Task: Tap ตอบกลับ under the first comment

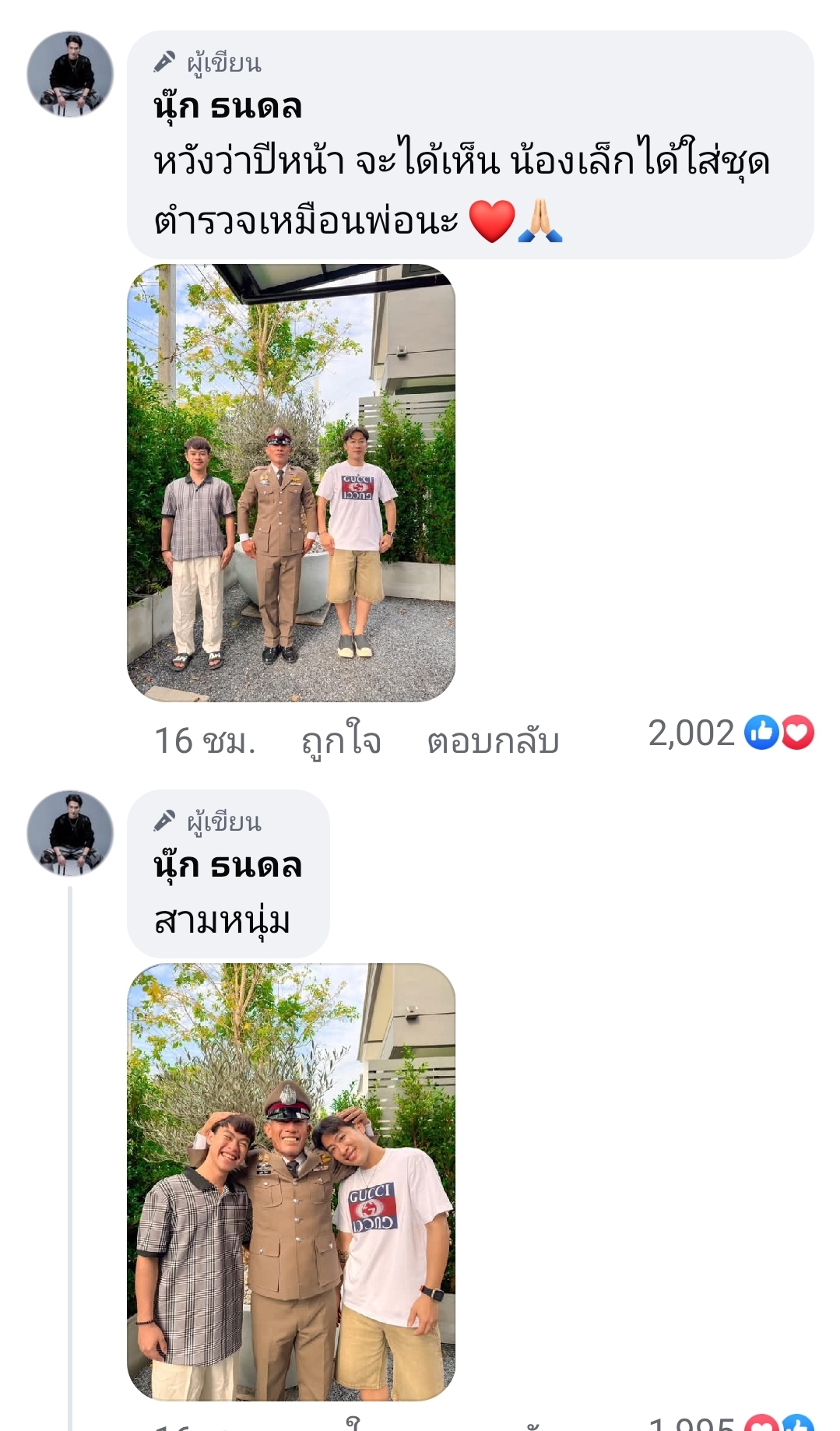Action: coord(493,740)
